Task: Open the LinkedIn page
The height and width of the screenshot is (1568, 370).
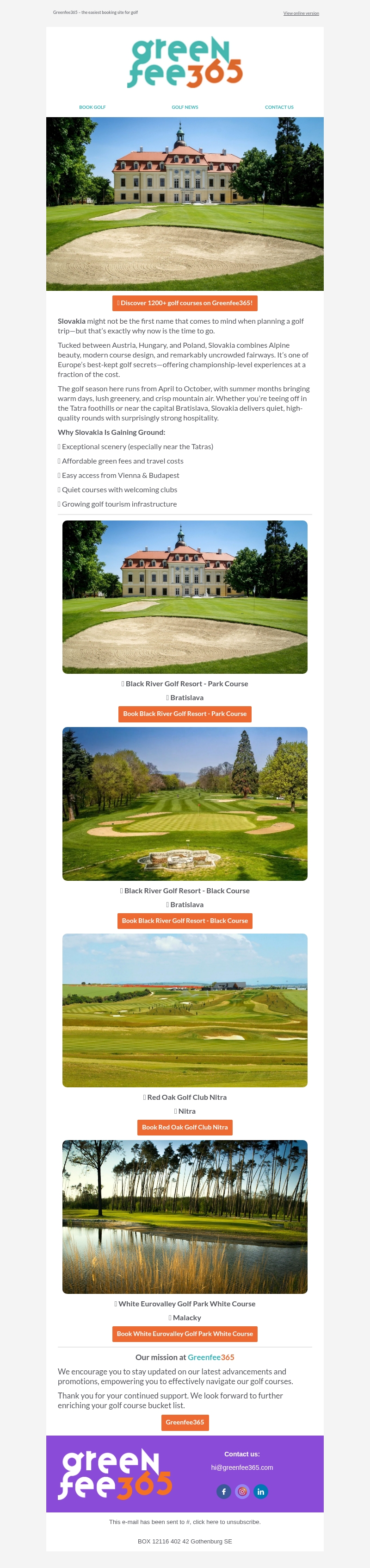Action: pos(261,1491)
